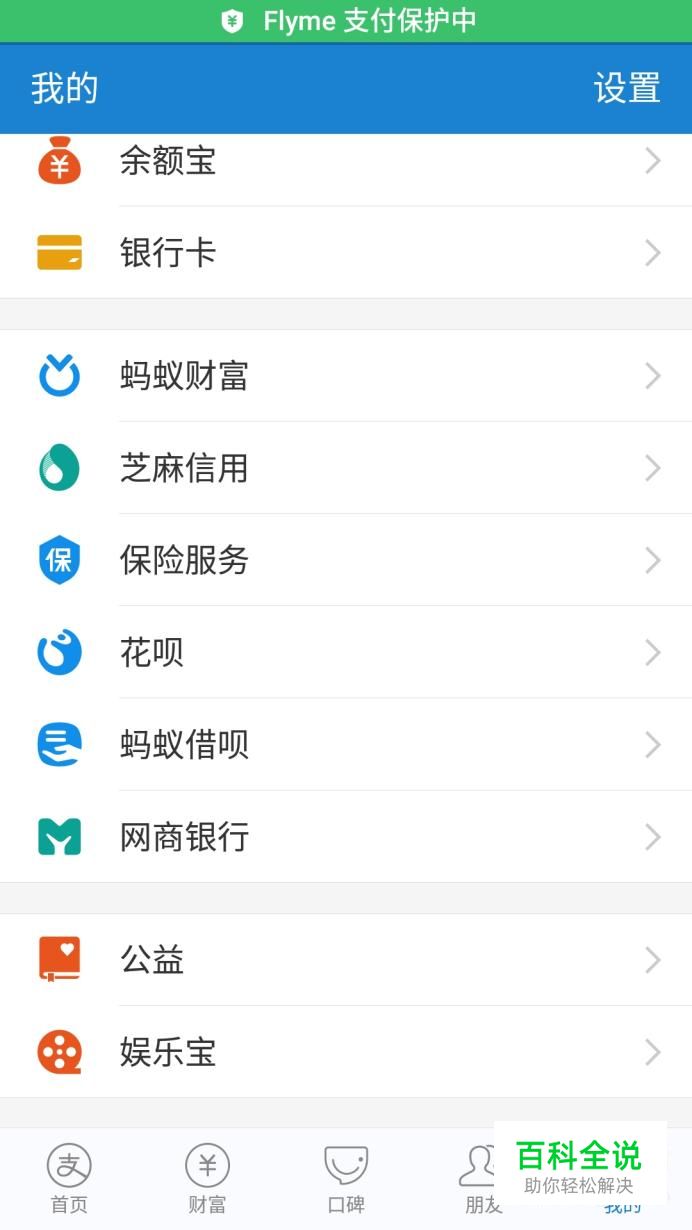Viewport: 692px width, 1230px height.
Task: Open 蚂蚁借呗 loans
Action: coord(346,745)
